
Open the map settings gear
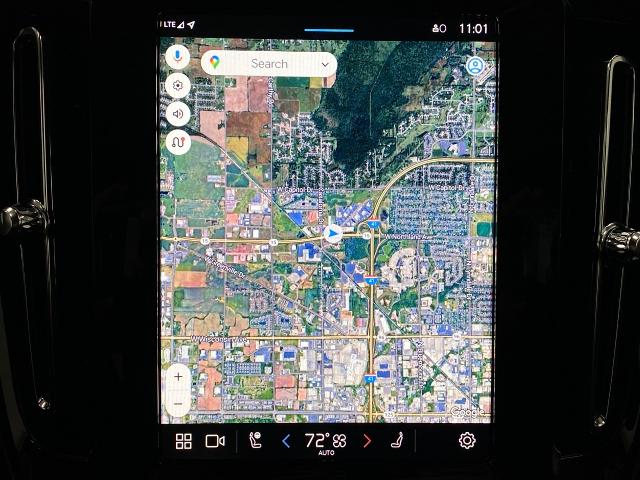[178, 85]
